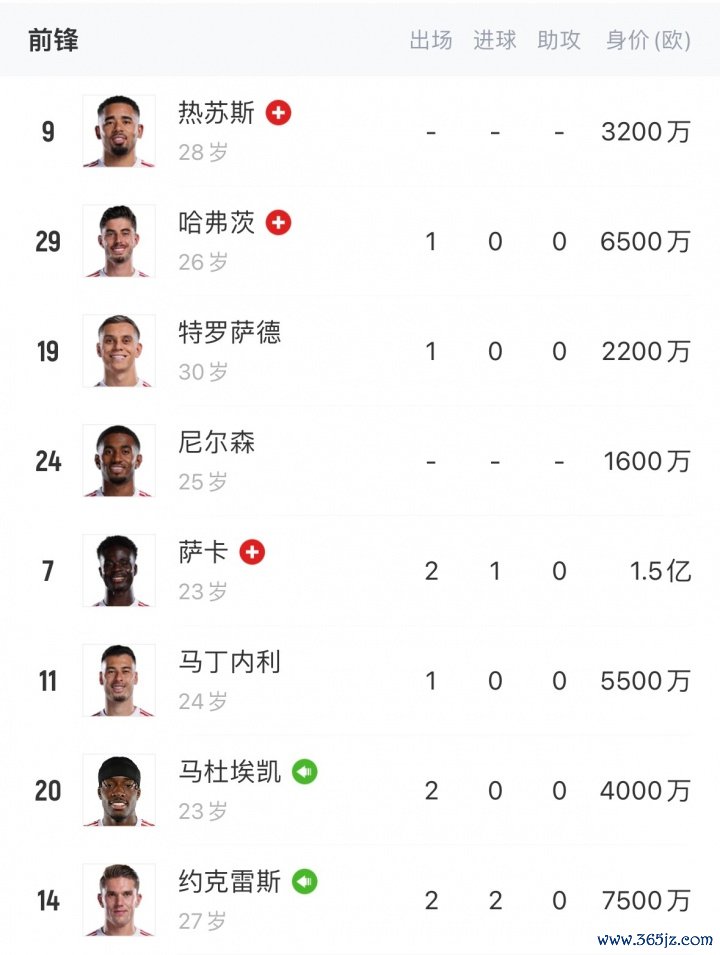Open the 马杜埃凯 player row

coord(229,772)
